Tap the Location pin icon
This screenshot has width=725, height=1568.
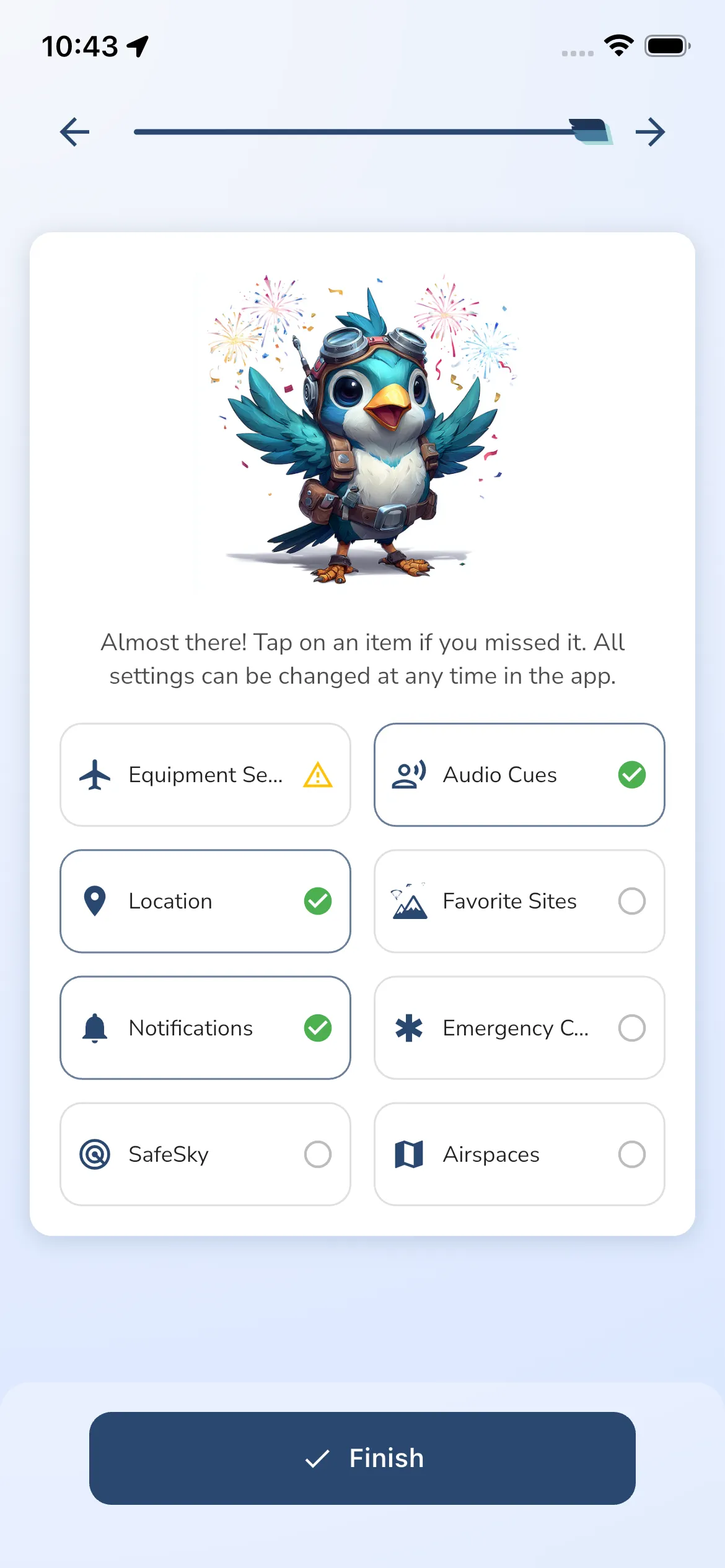(94, 901)
